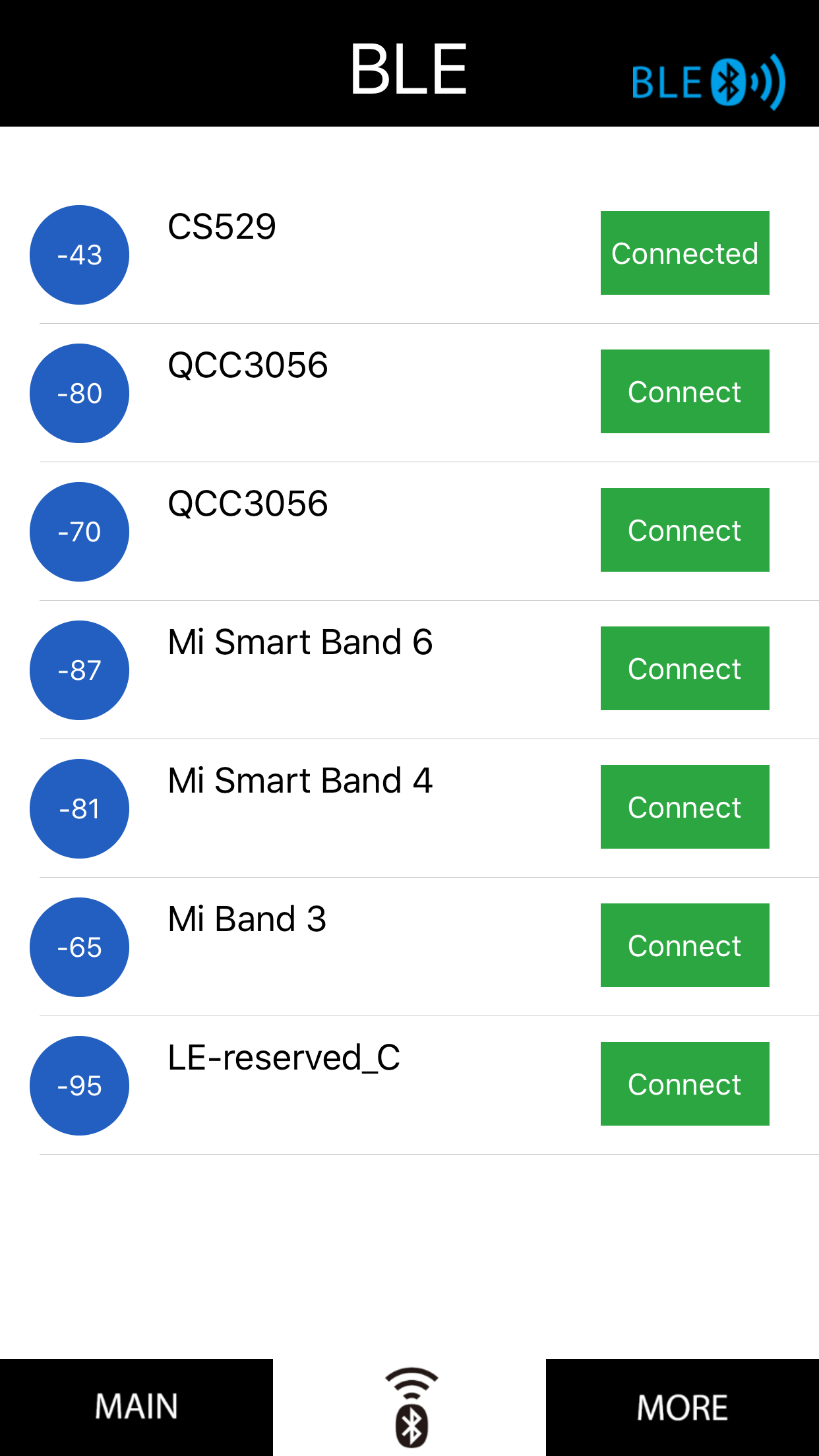
Task: Connect to LE-reserved_C device
Action: coord(684,1084)
